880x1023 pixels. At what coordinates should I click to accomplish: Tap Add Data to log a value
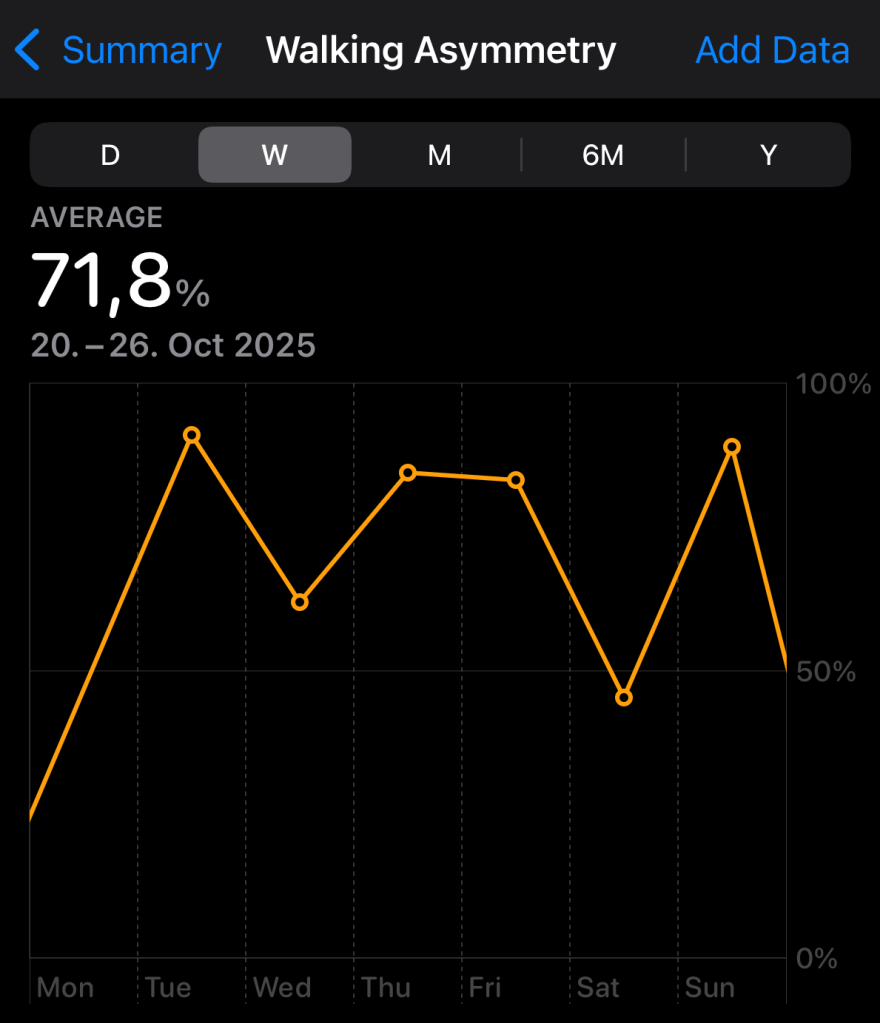coord(772,50)
